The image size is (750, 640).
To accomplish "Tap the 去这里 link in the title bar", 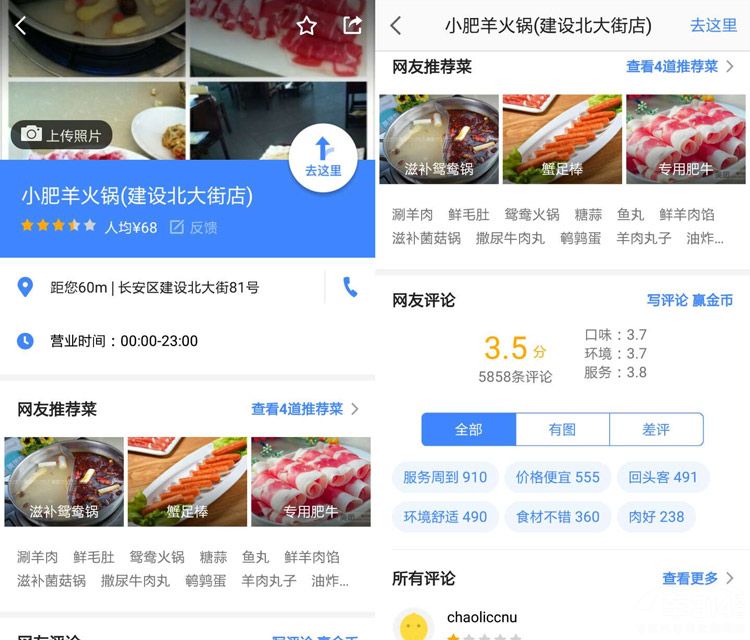I will coord(713,25).
